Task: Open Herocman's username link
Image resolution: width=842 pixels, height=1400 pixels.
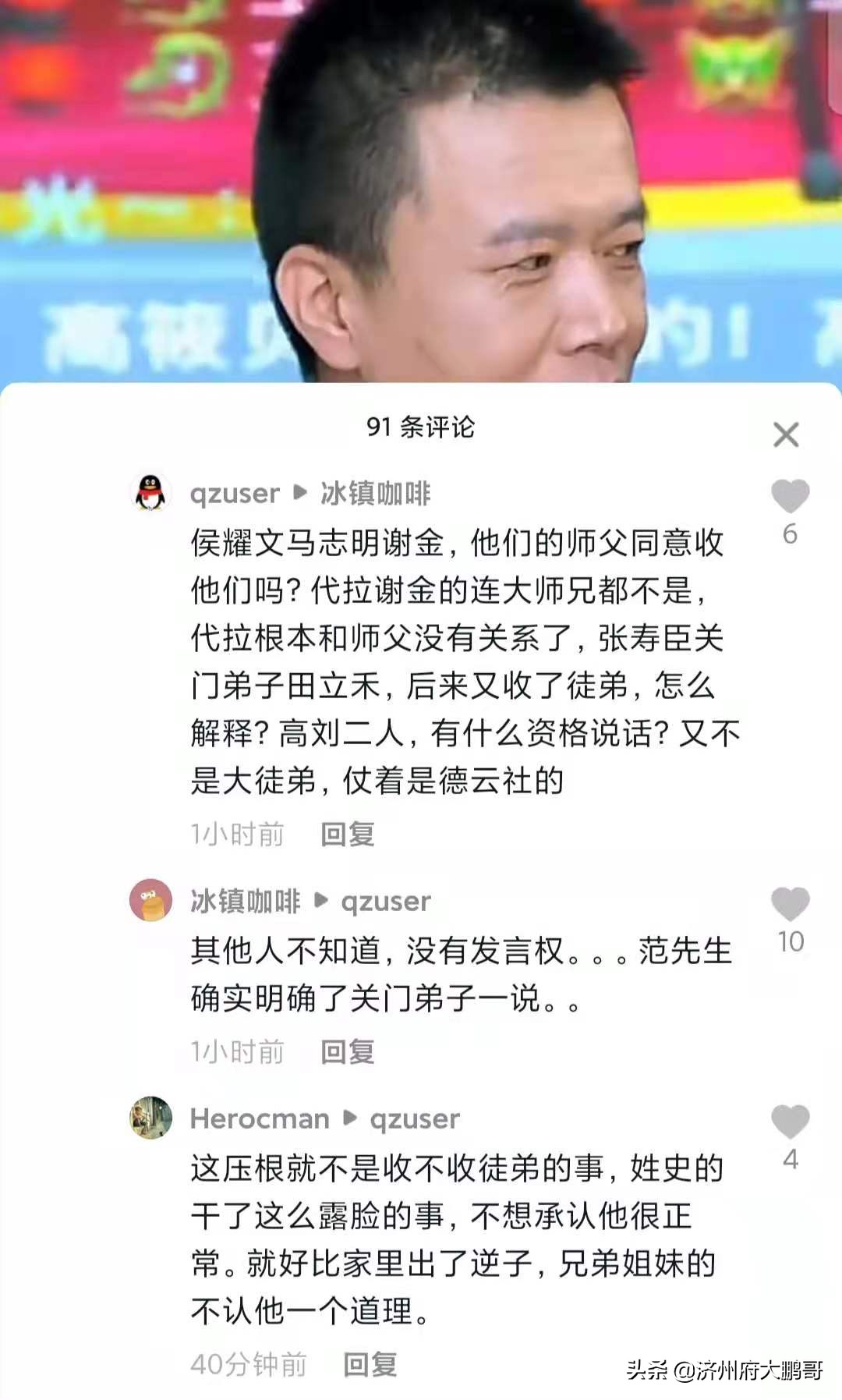Action: 257,1119
